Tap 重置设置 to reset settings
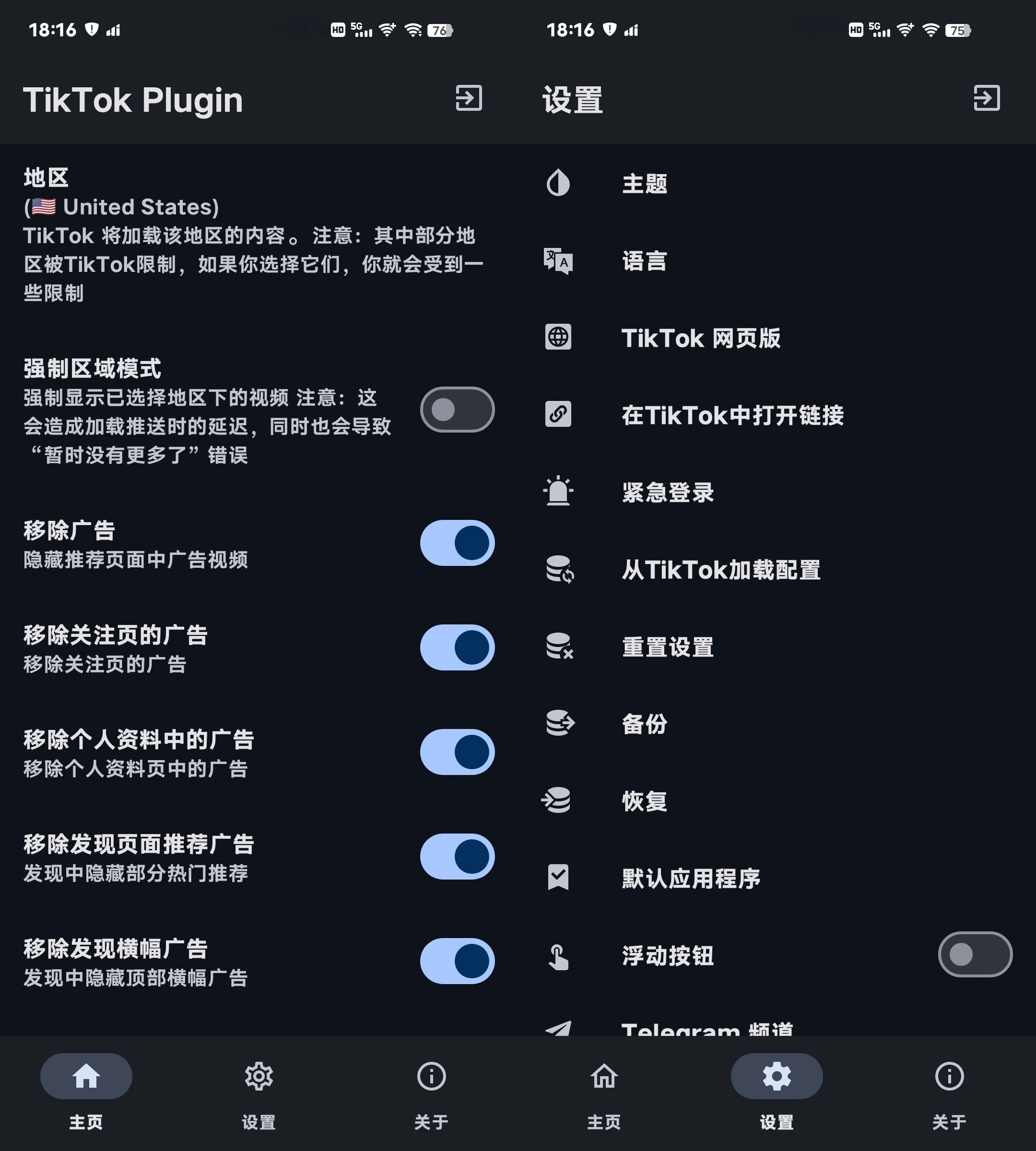1036x1151 pixels. 668,647
